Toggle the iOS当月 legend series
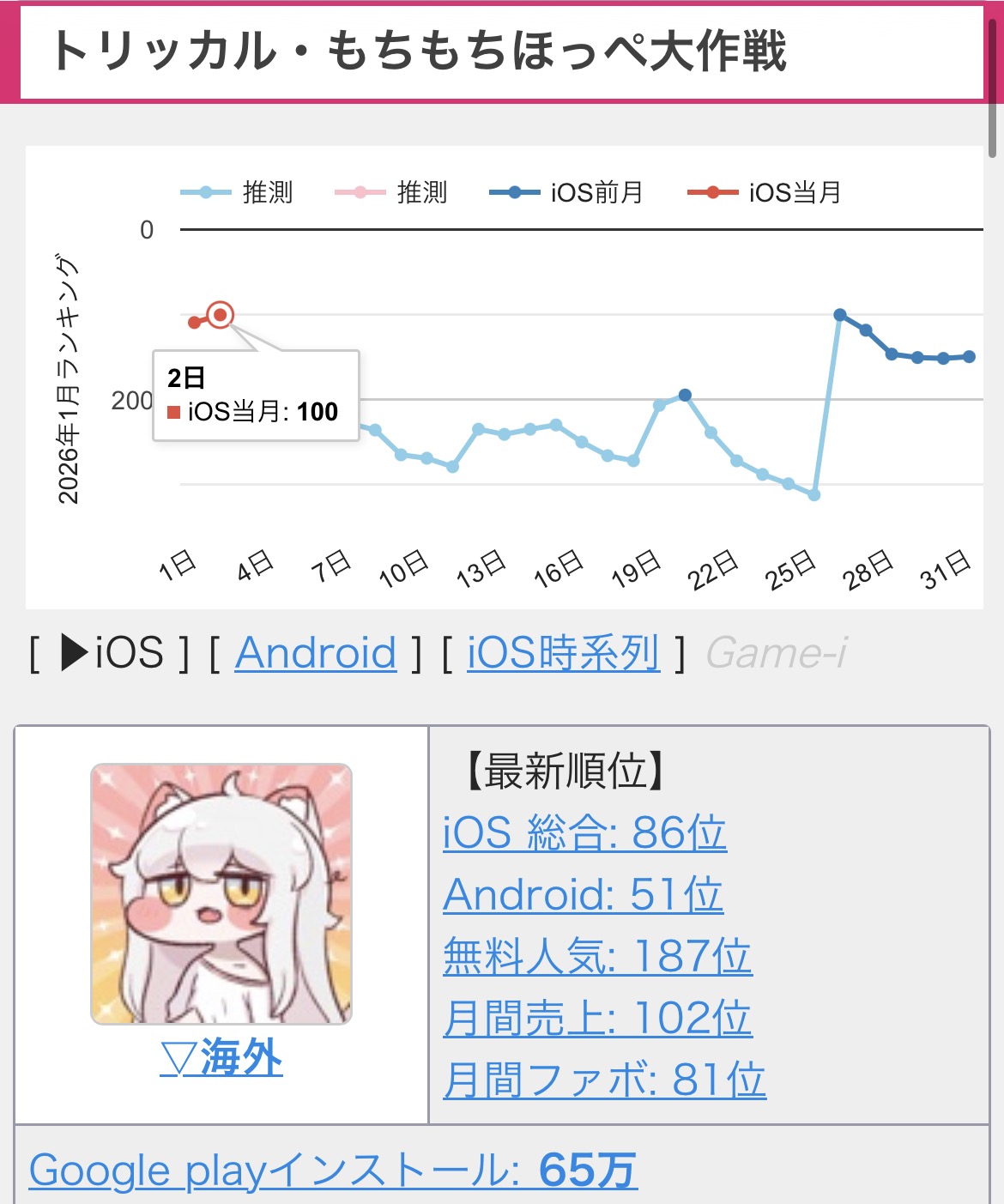This screenshot has height=1204, width=1004. pyautogui.click(x=765, y=192)
